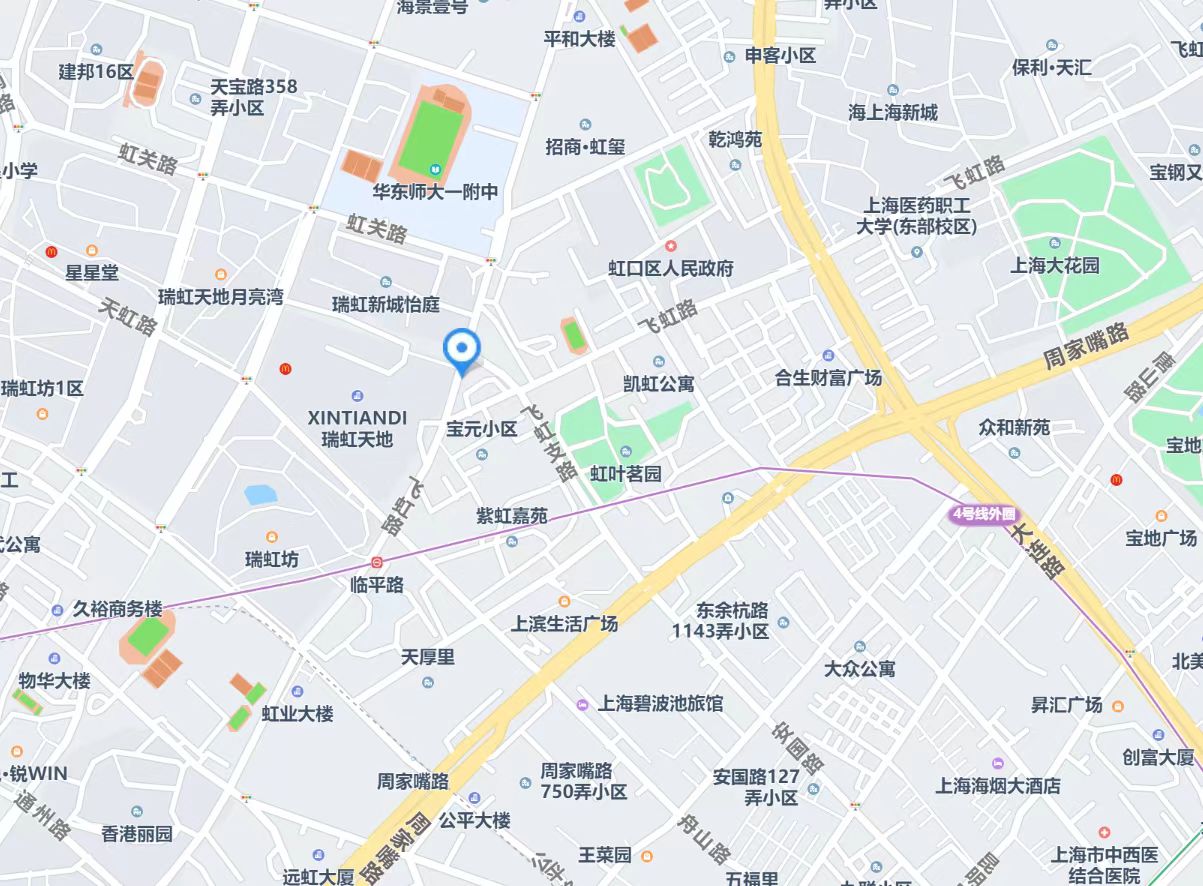This screenshot has width=1203, height=886.
Task: Select the 上海碧波池旅馆 hotel marker
Action: 582,704
